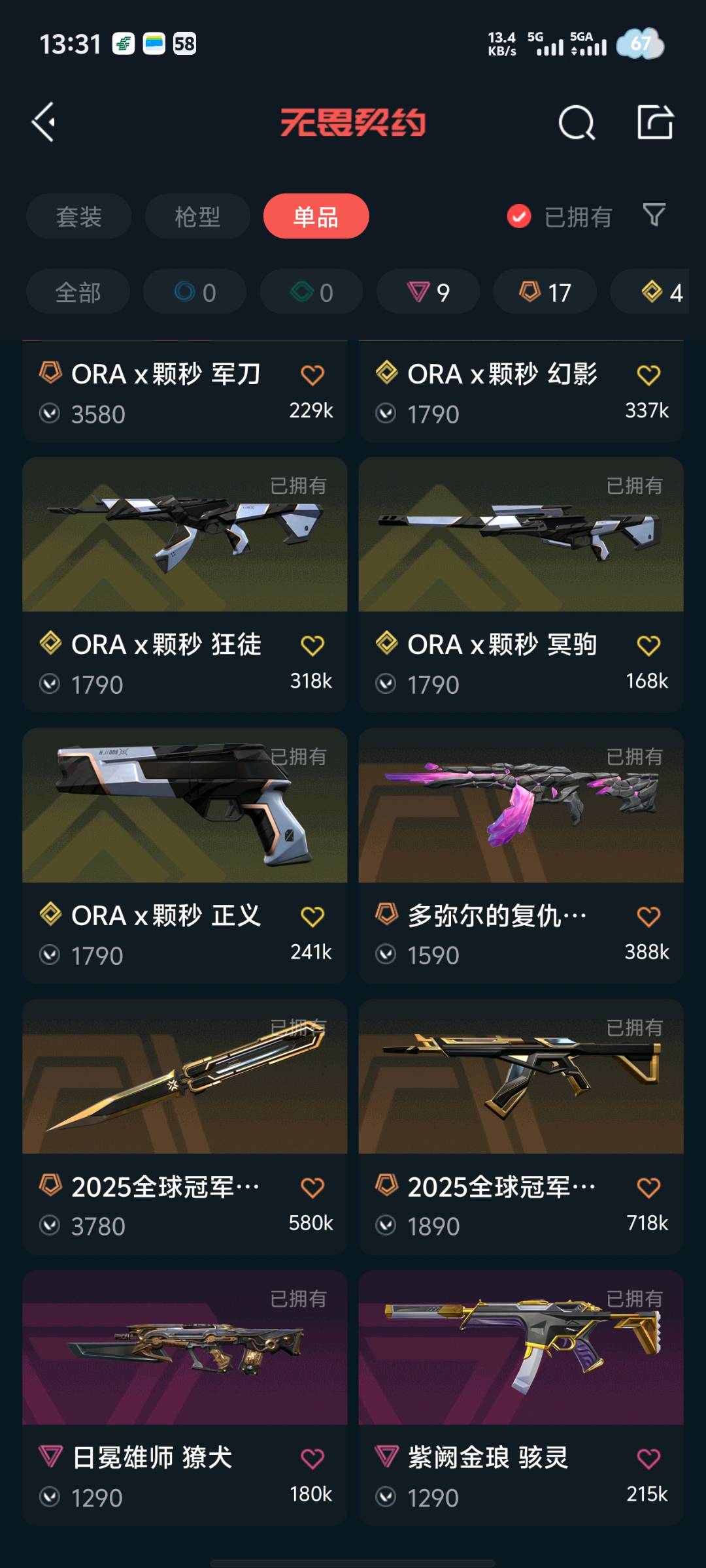The image size is (706, 1568).
Task: Filter by the orange tier chip showing 17
Action: [545, 292]
